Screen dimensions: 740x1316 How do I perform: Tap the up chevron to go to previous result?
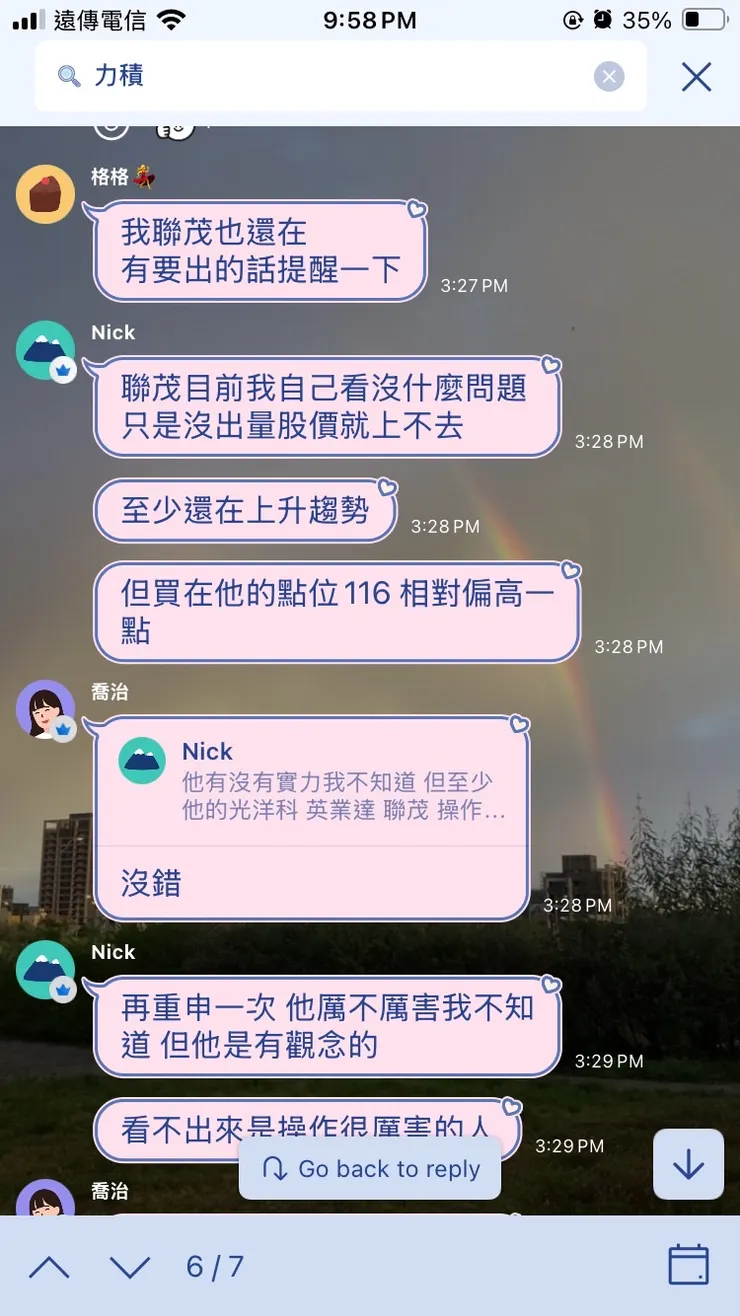pyautogui.click(x=49, y=1266)
